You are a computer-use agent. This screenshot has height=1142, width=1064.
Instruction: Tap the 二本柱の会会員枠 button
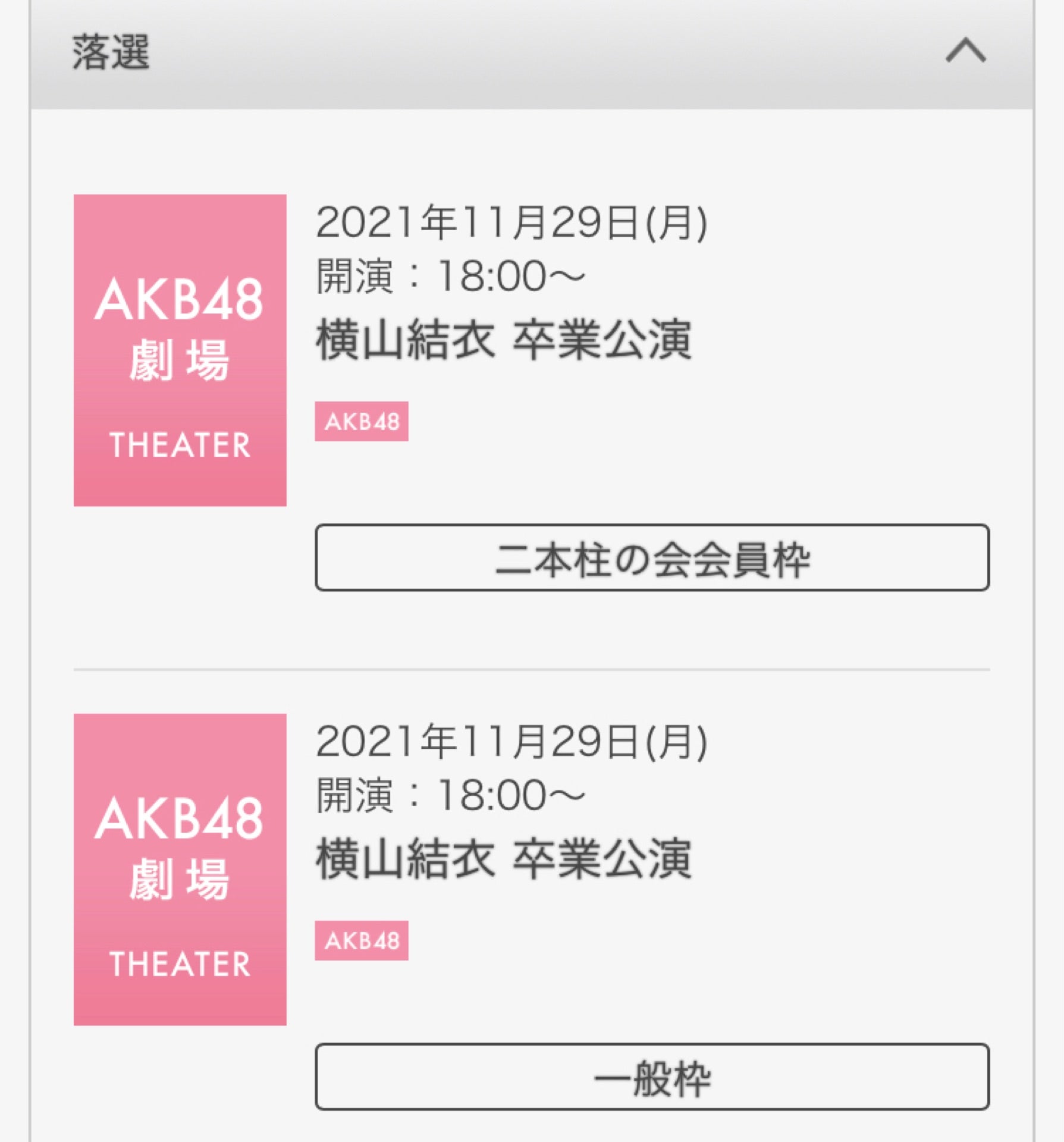652,557
